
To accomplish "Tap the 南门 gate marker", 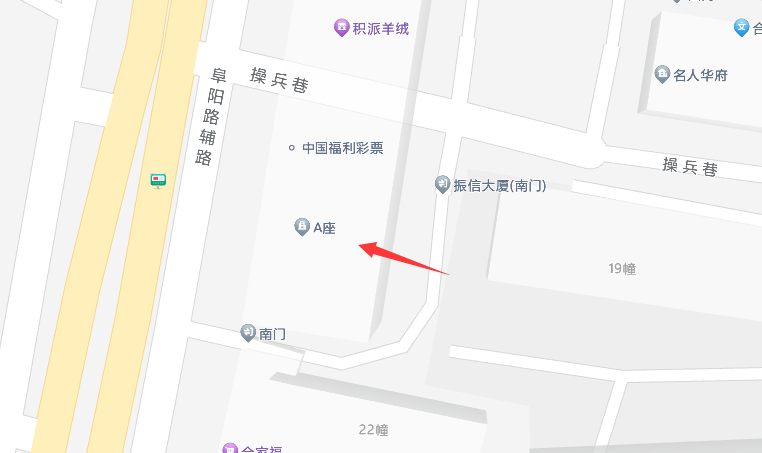I will point(248,332).
